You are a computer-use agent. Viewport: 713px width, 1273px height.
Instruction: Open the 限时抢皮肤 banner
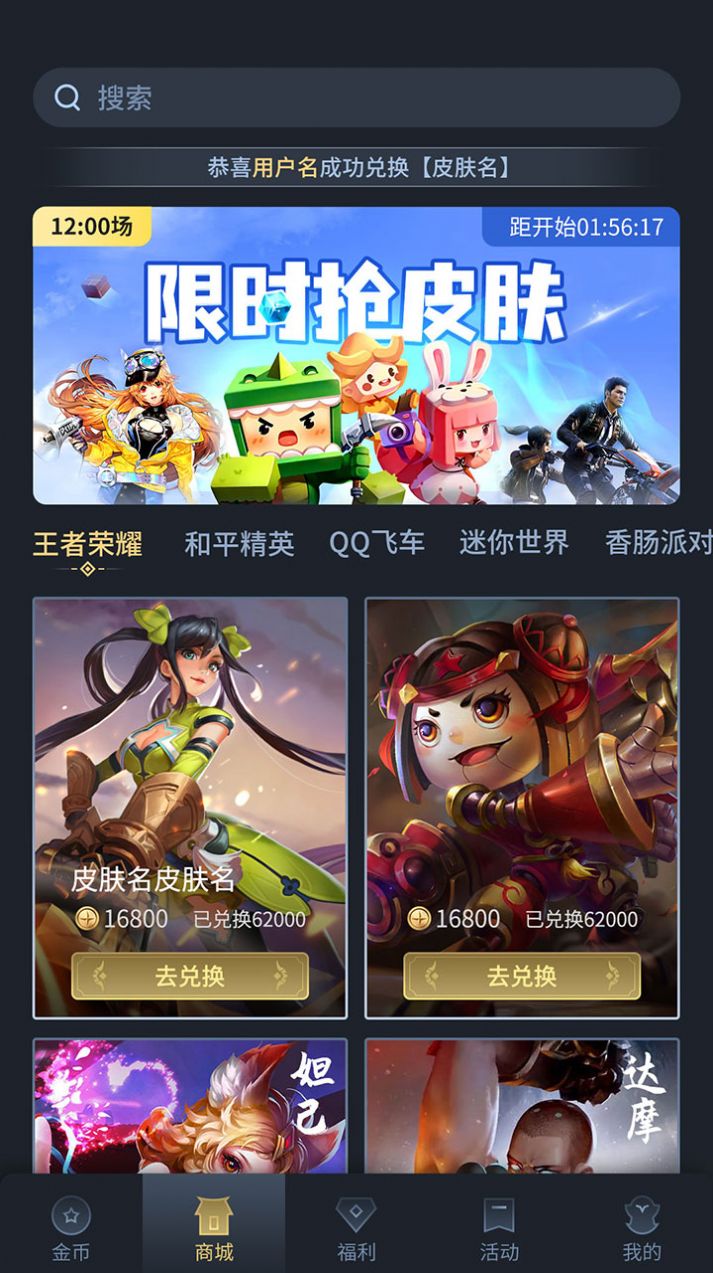[356, 355]
